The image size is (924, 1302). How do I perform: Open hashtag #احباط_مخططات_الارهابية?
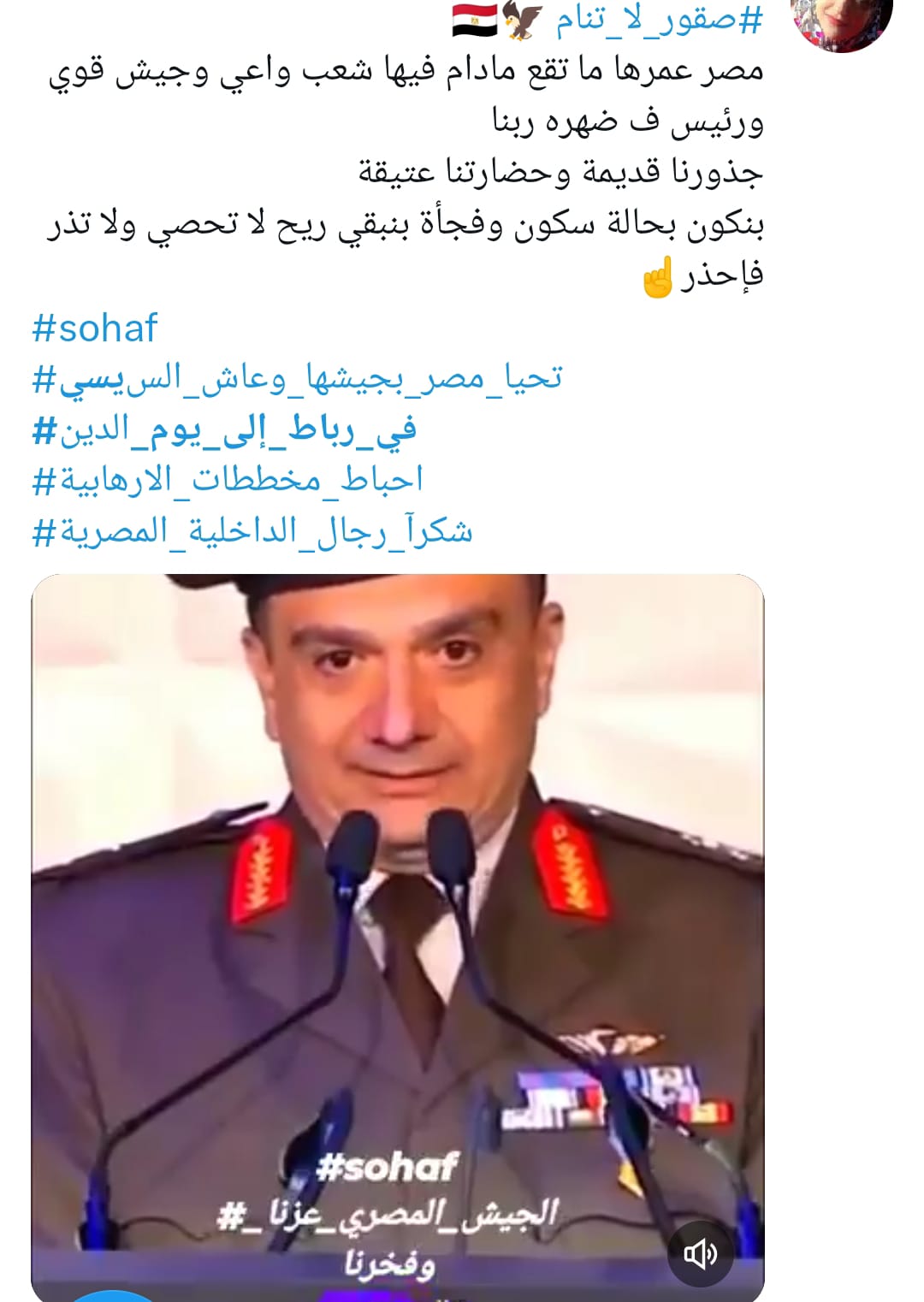(x=228, y=480)
